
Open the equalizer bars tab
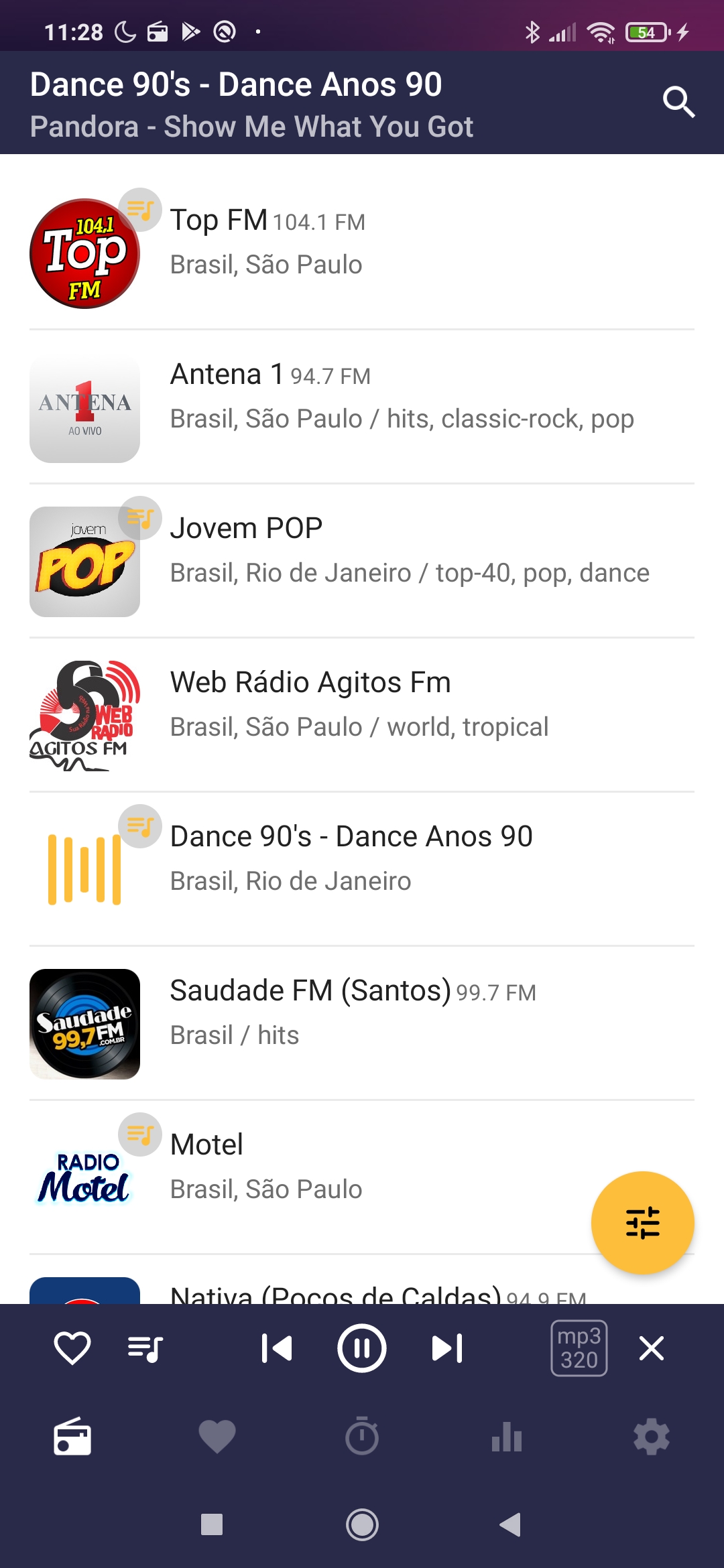pyautogui.click(x=507, y=1437)
